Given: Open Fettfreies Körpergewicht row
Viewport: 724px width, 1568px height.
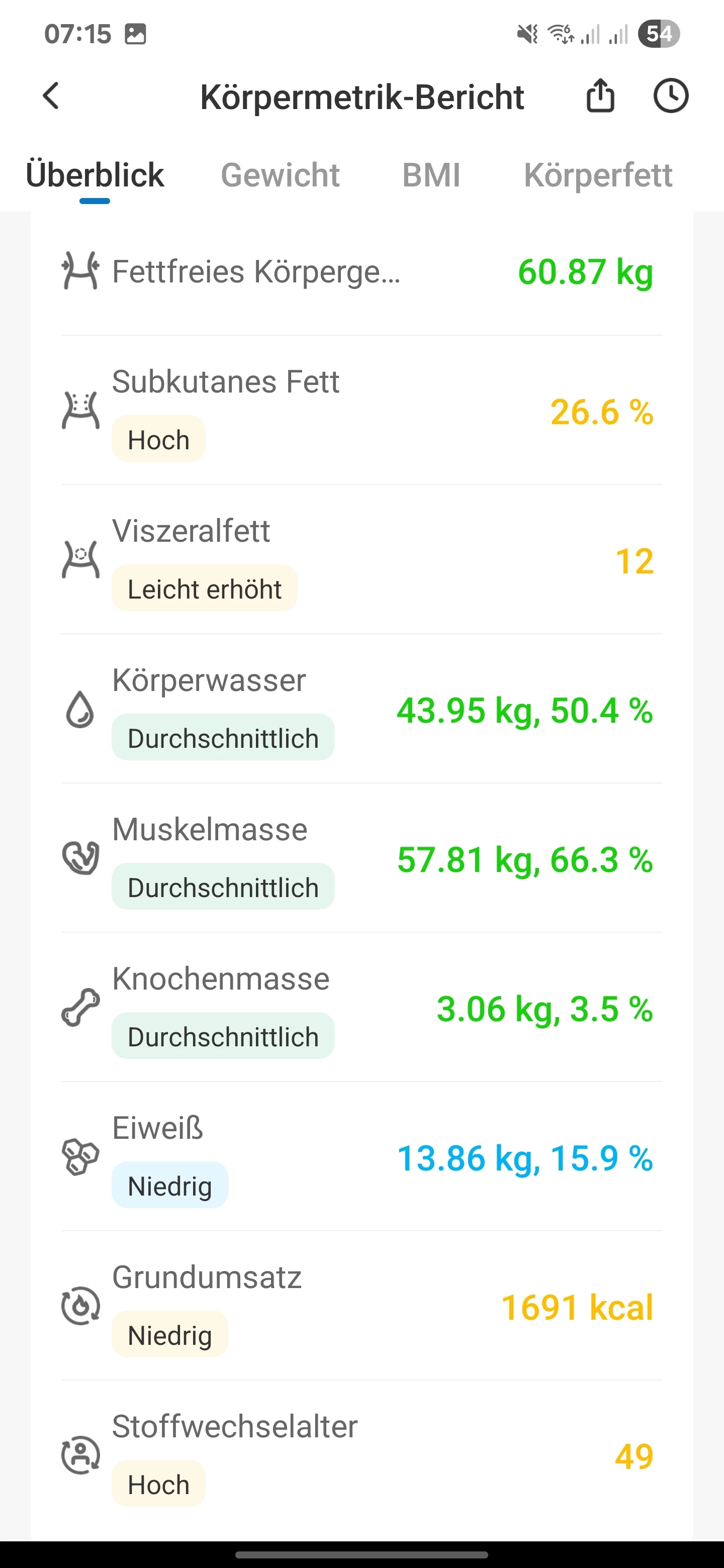Looking at the screenshot, I should (361, 271).
